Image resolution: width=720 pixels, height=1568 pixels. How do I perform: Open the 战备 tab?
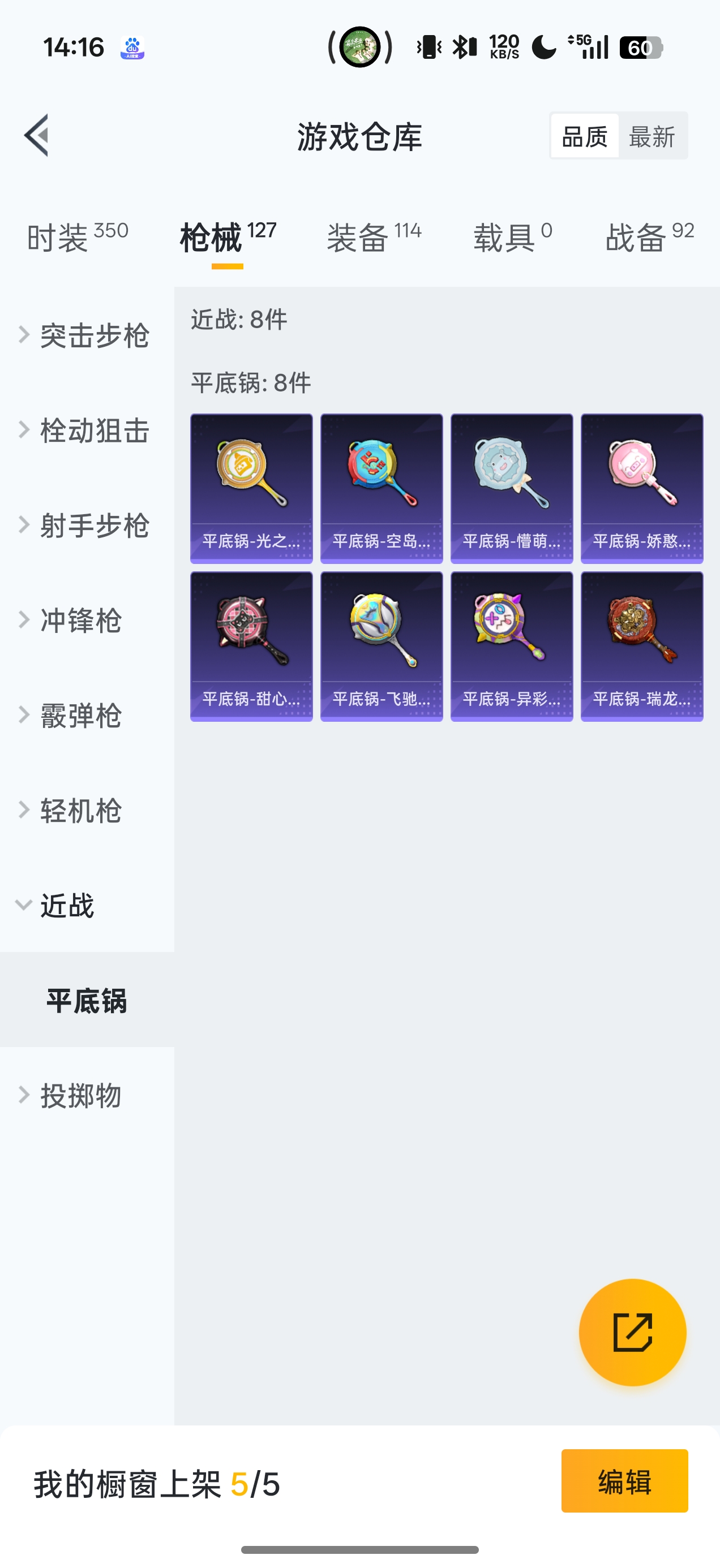coord(649,237)
